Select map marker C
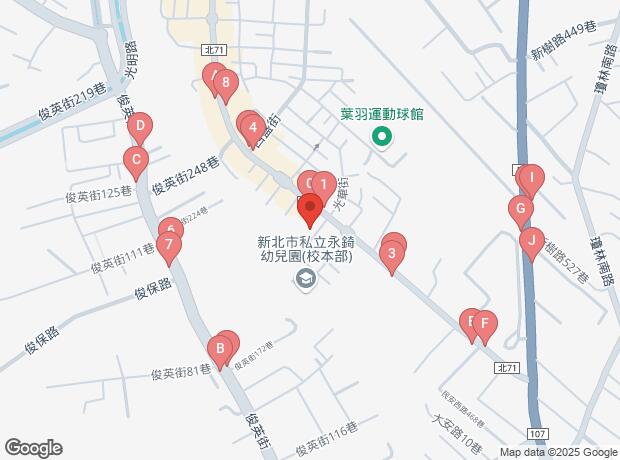 [x=134, y=159]
